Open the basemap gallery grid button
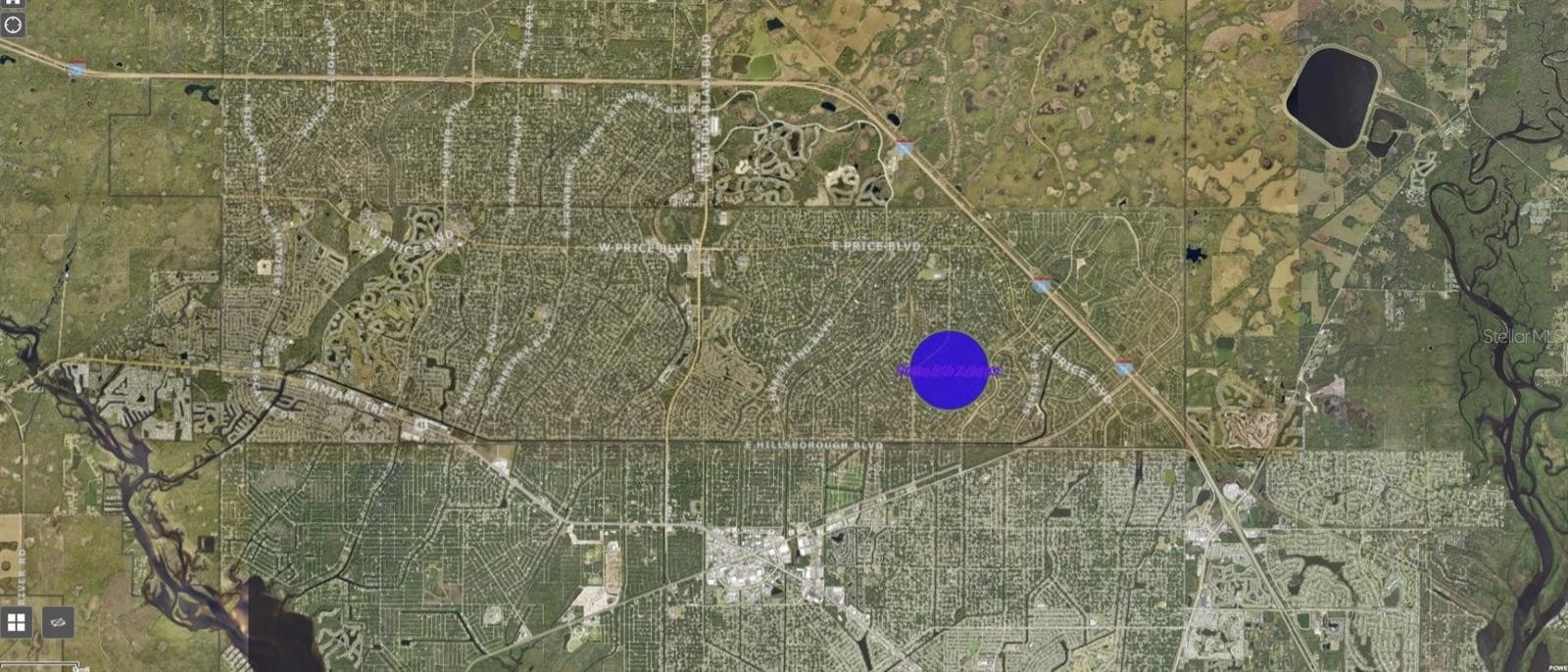This screenshot has width=1568, height=672. pyautogui.click(x=17, y=622)
